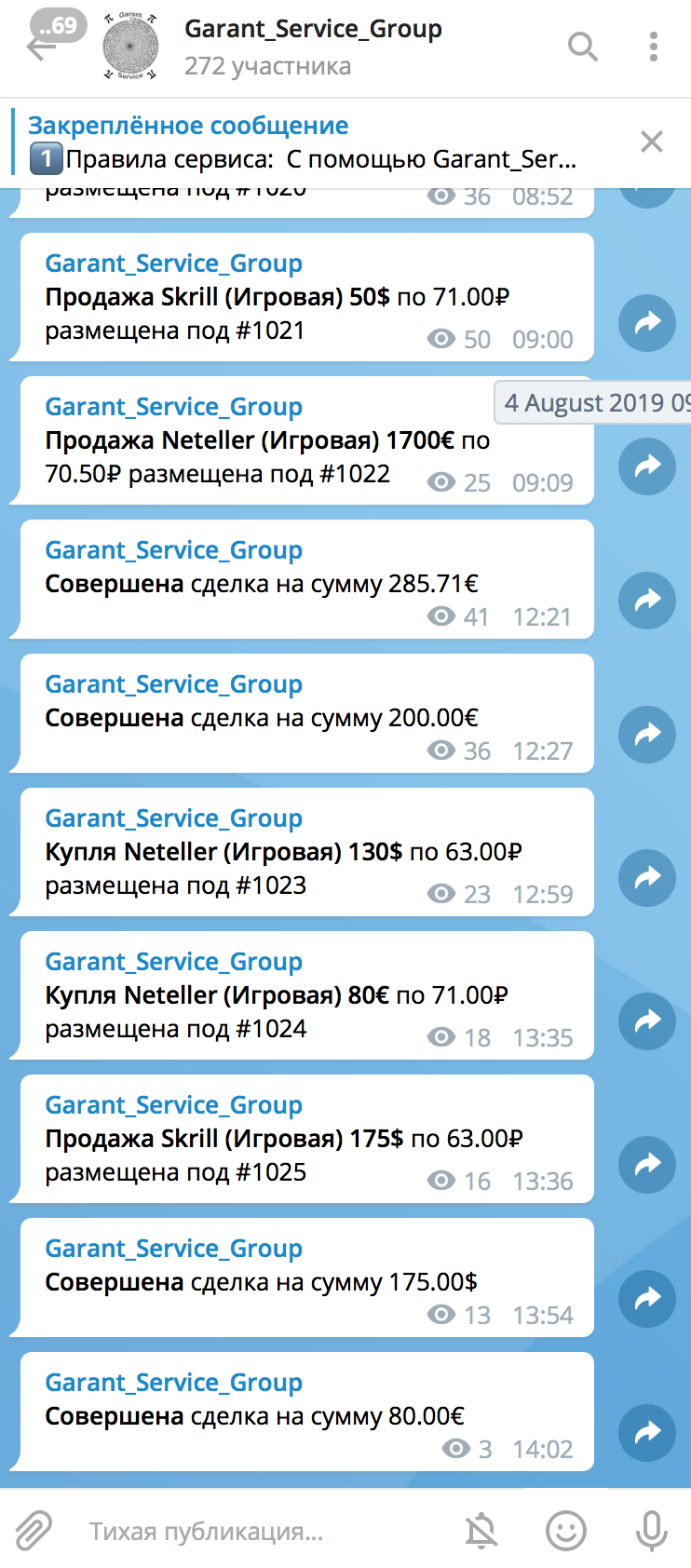Viewport: 691px width, 1568px height.
Task: Forward the Neteller 1700€ post #1022
Action: point(647,466)
